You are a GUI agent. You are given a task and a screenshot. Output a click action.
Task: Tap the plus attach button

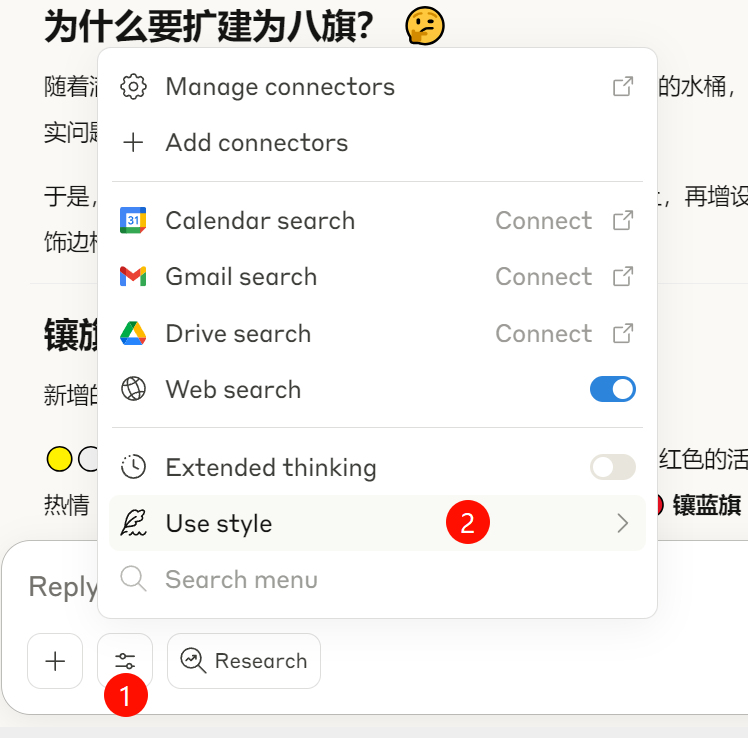(x=55, y=661)
